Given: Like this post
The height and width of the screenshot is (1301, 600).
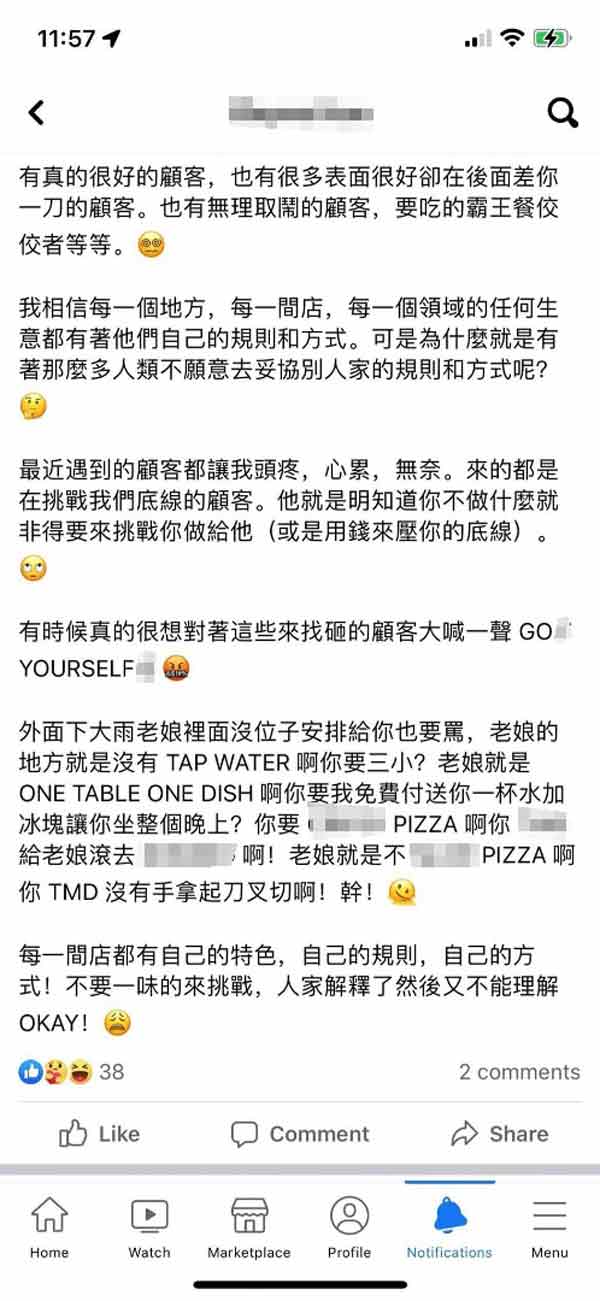Looking at the screenshot, I should pos(99,1134).
